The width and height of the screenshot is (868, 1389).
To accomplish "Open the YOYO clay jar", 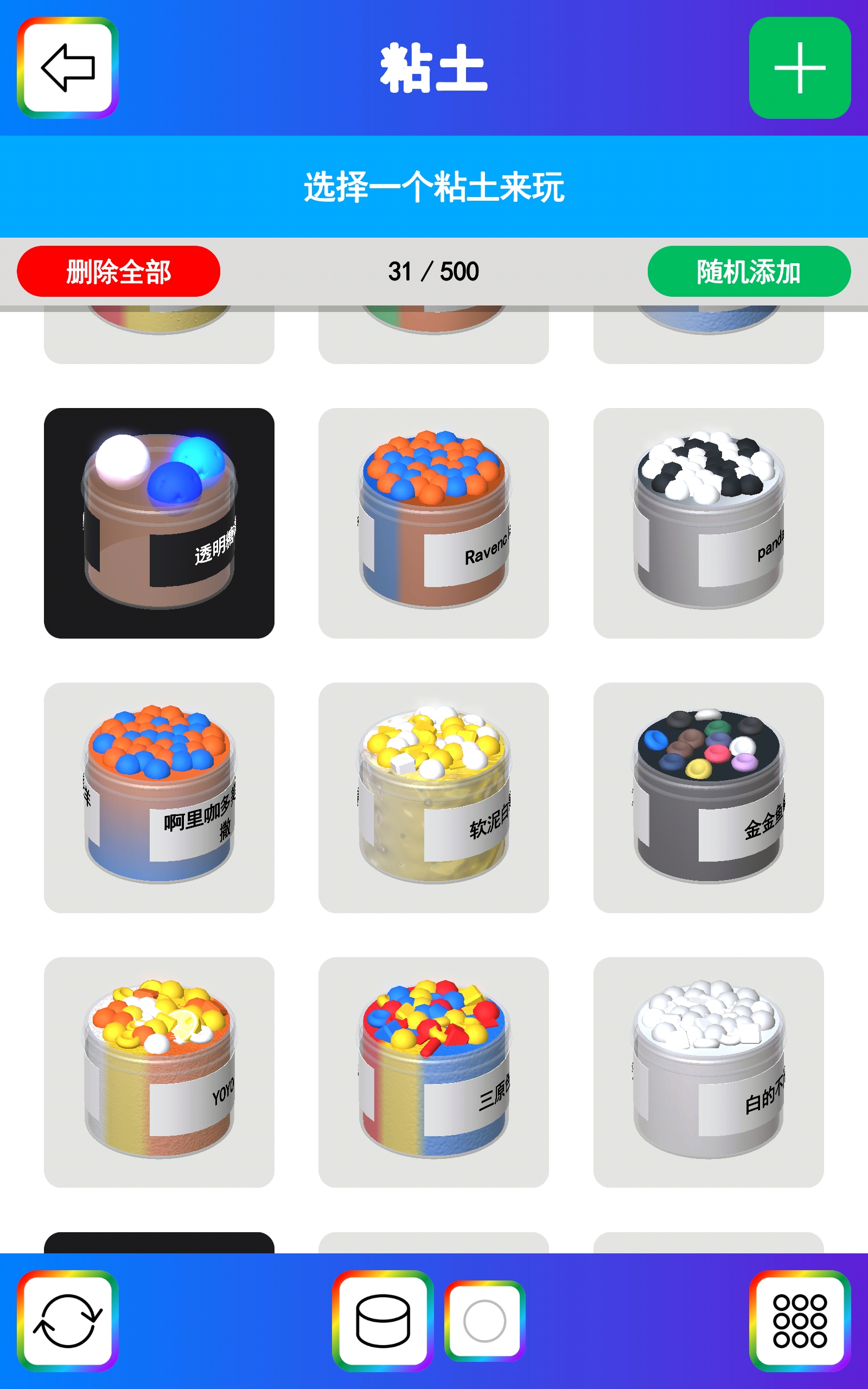I will pos(159,1072).
